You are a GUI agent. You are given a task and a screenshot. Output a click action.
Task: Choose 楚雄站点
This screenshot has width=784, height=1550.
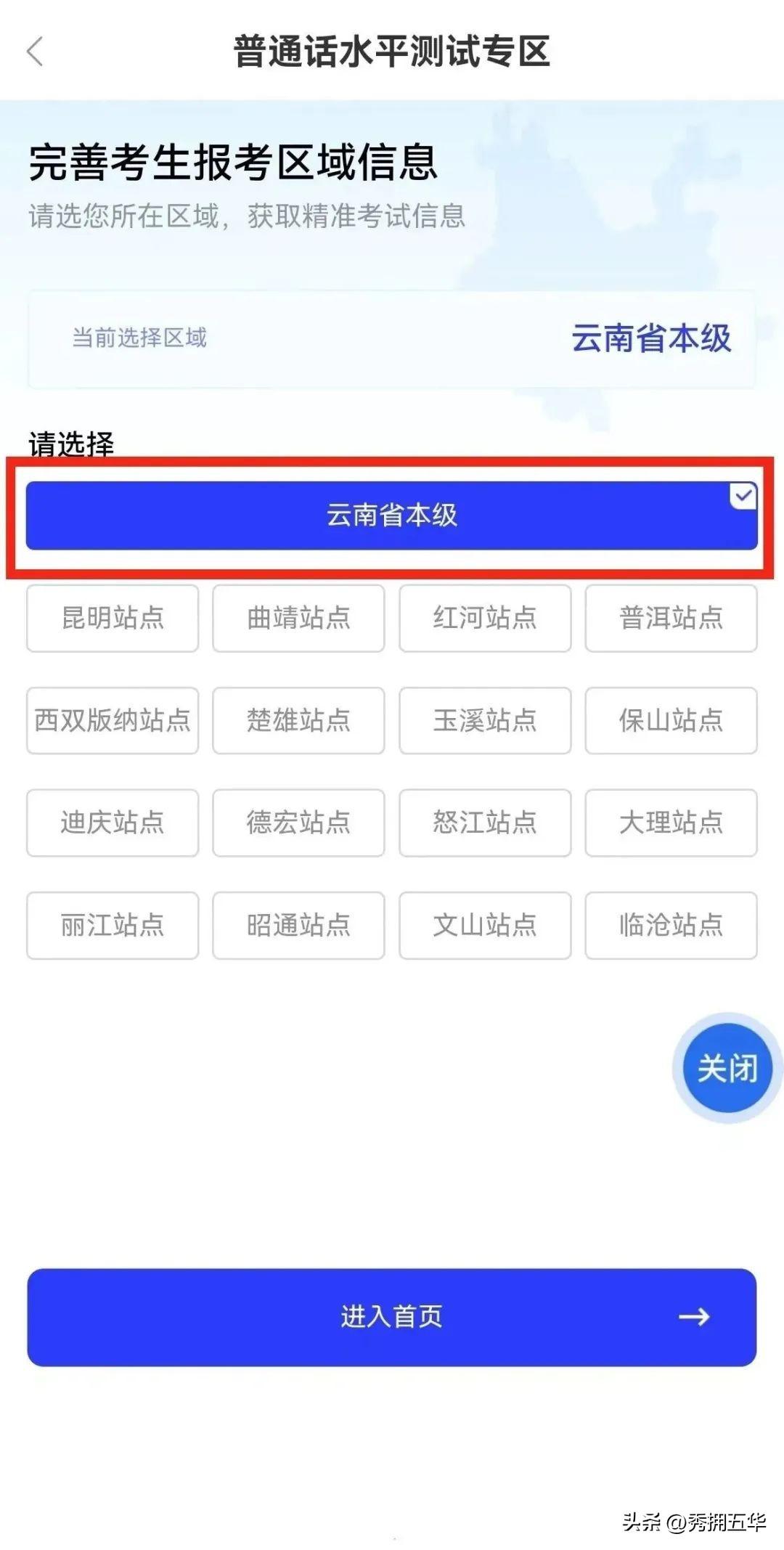point(298,722)
